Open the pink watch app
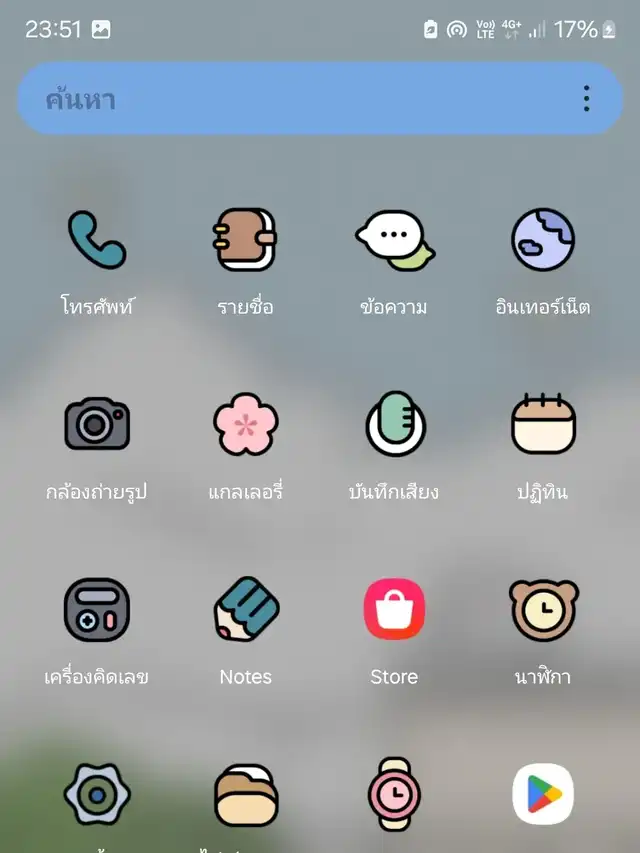The image size is (640, 853). tap(394, 795)
